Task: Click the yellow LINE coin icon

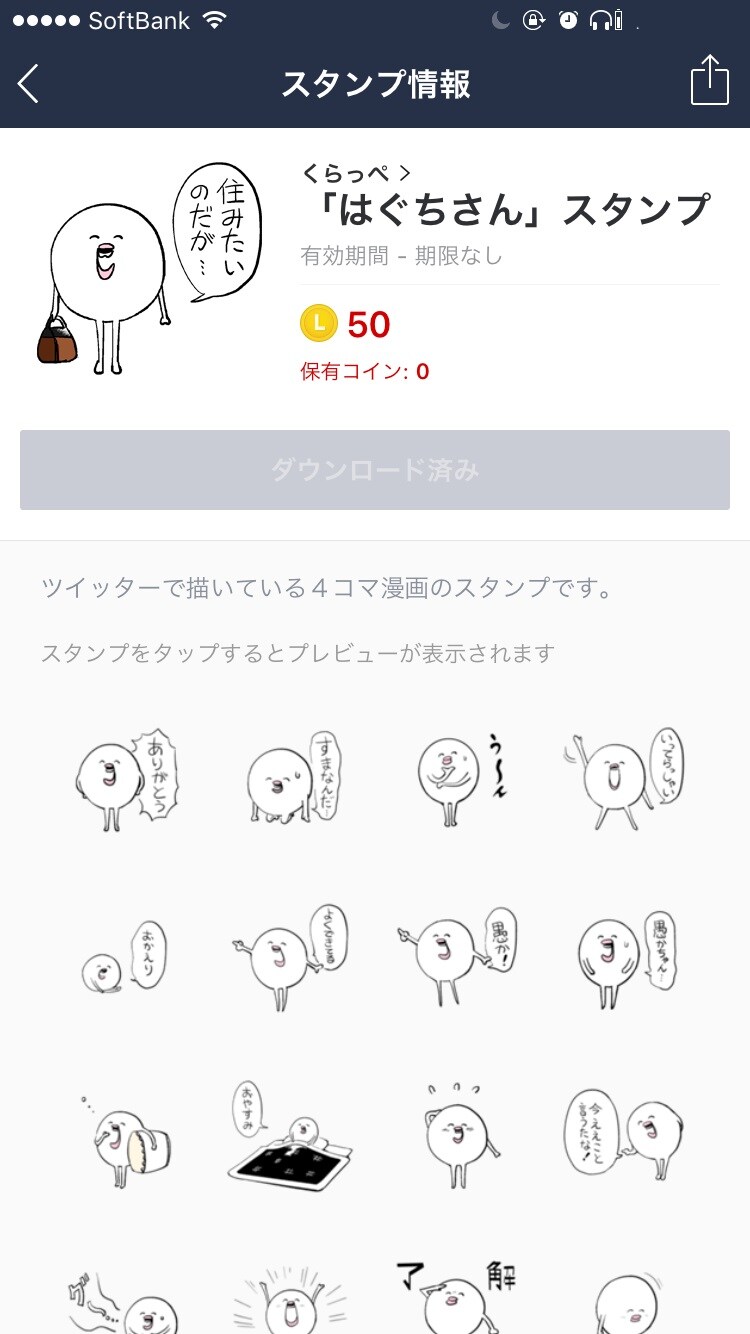Action: pos(318,324)
